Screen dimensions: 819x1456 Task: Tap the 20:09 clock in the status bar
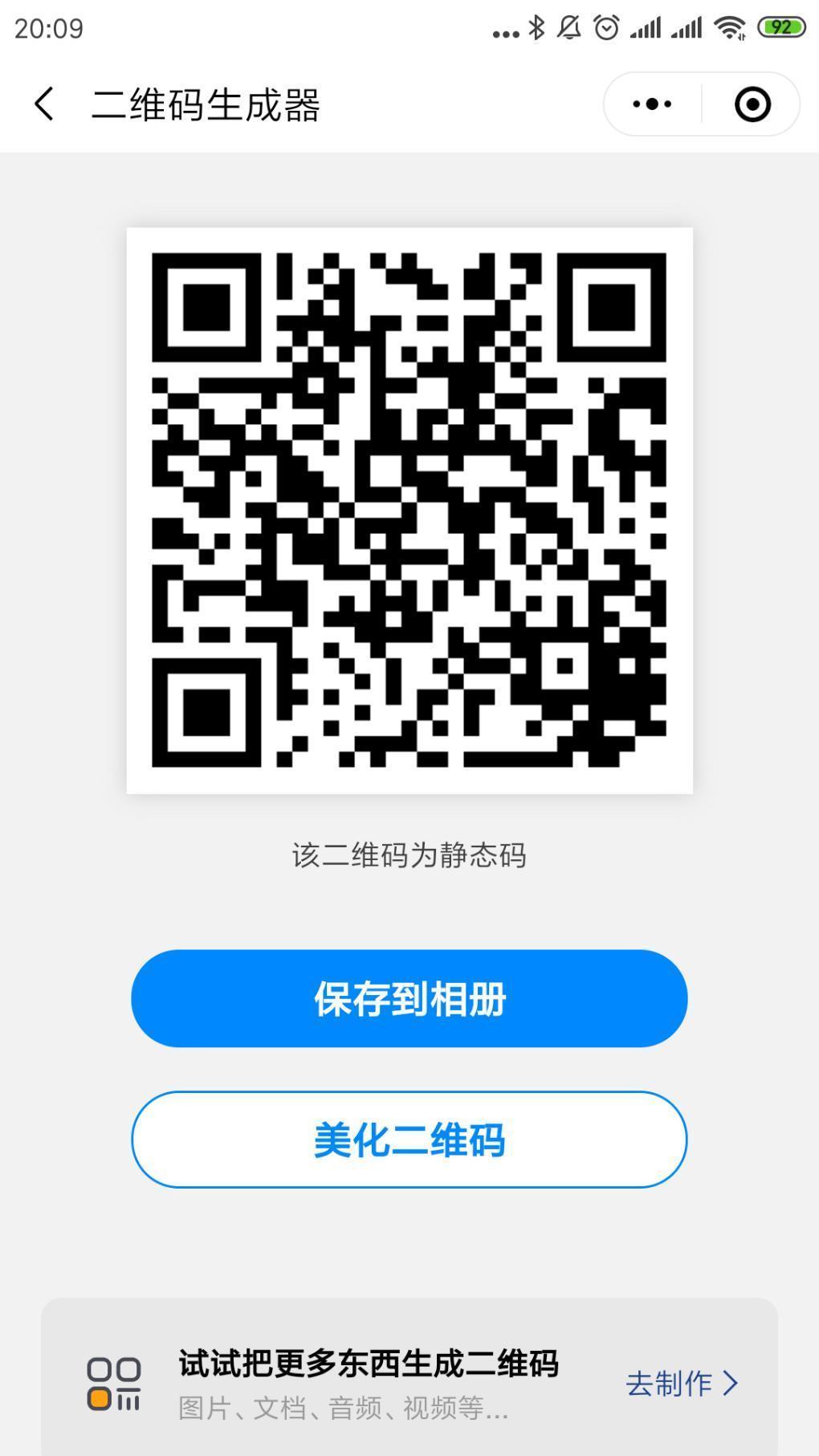tap(46, 28)
